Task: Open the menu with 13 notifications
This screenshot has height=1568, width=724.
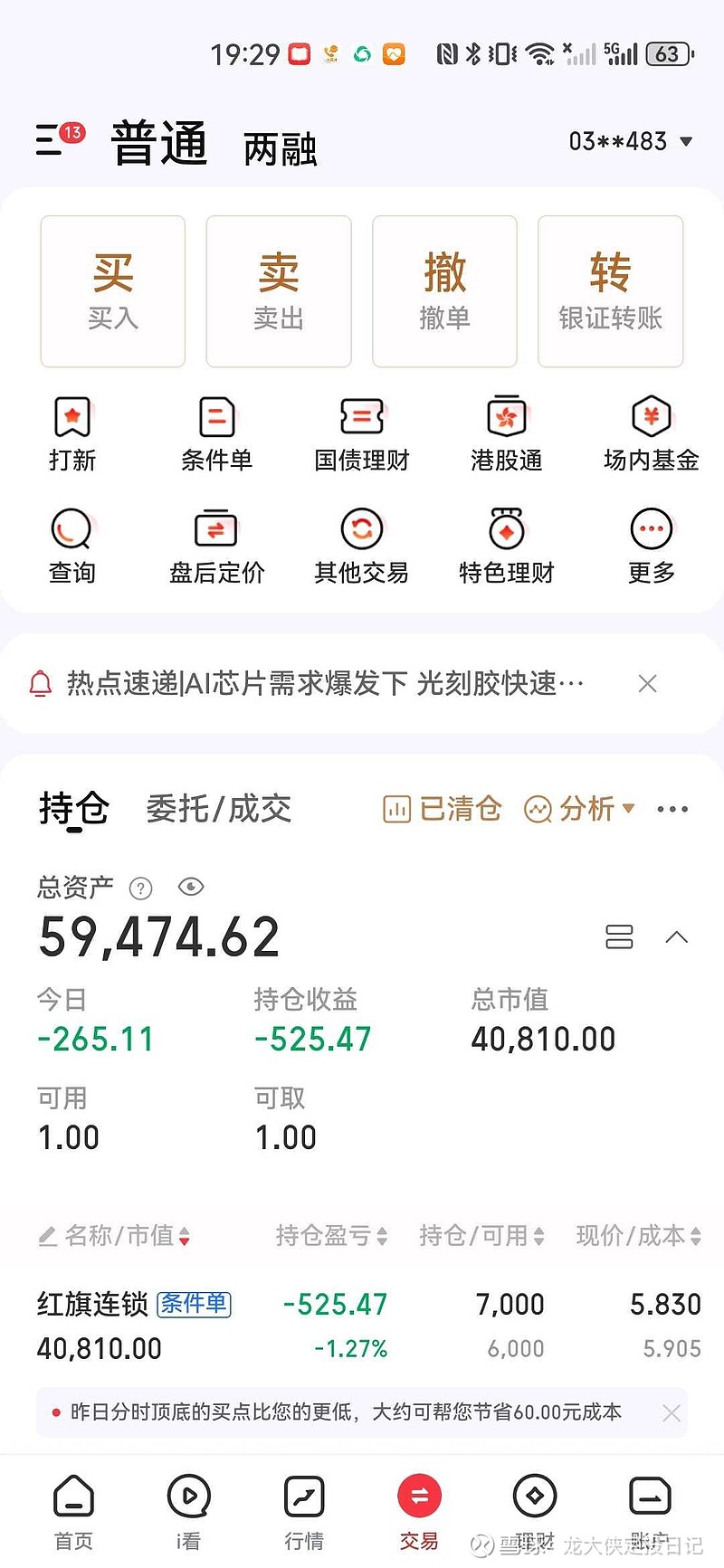Action: (x=56, y=140)
